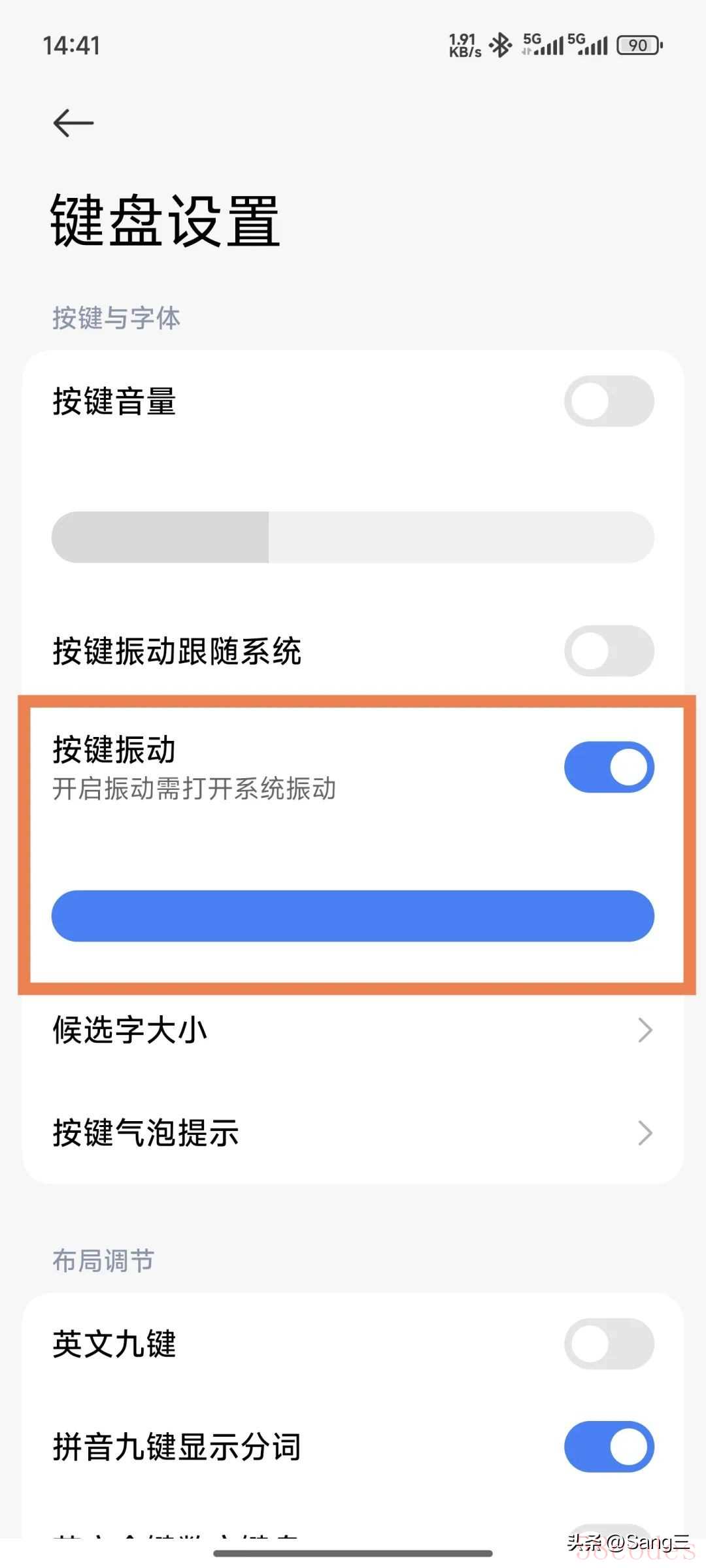
Task: Tap the 按键振动 intensity slider
Action: [x=353, y=916]
